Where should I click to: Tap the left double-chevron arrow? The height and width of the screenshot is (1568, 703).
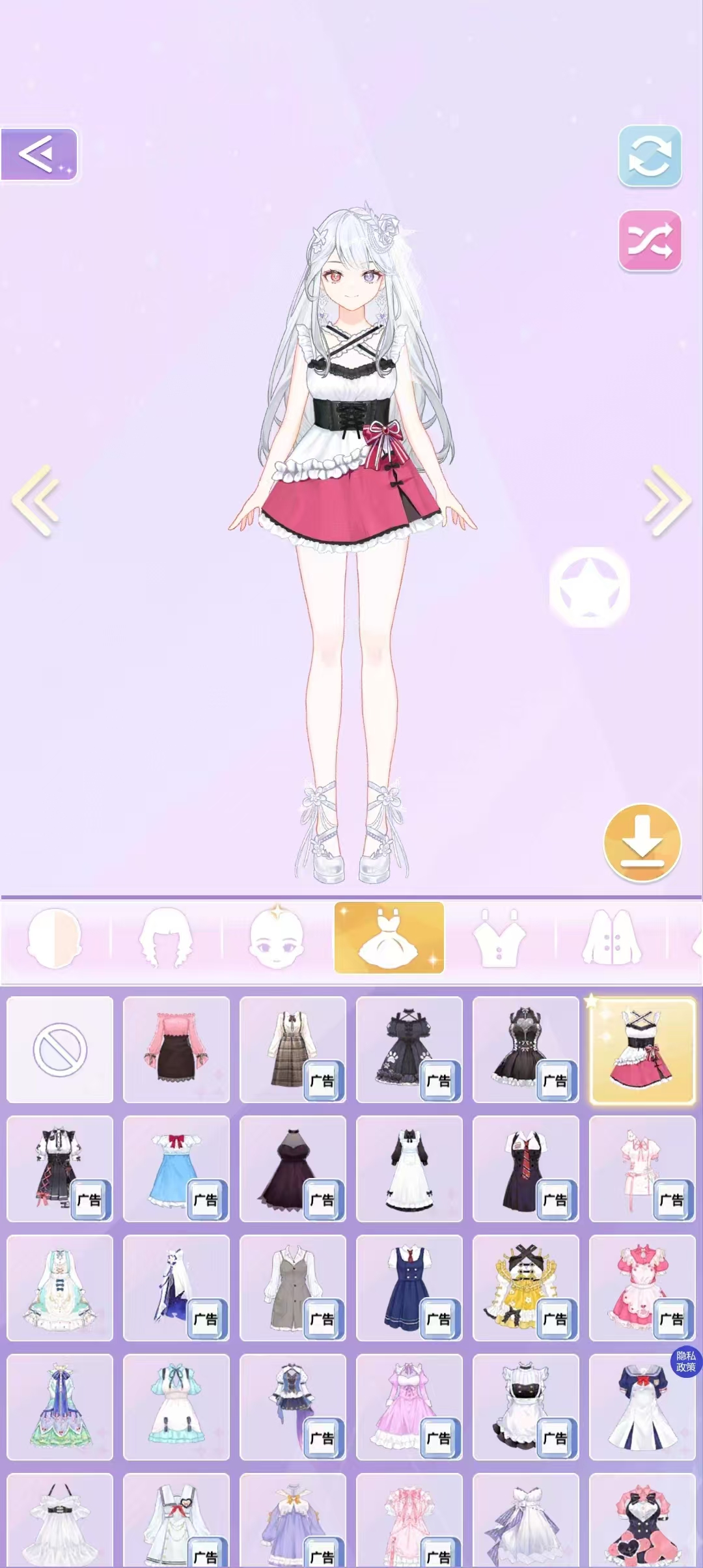point(36,500)
